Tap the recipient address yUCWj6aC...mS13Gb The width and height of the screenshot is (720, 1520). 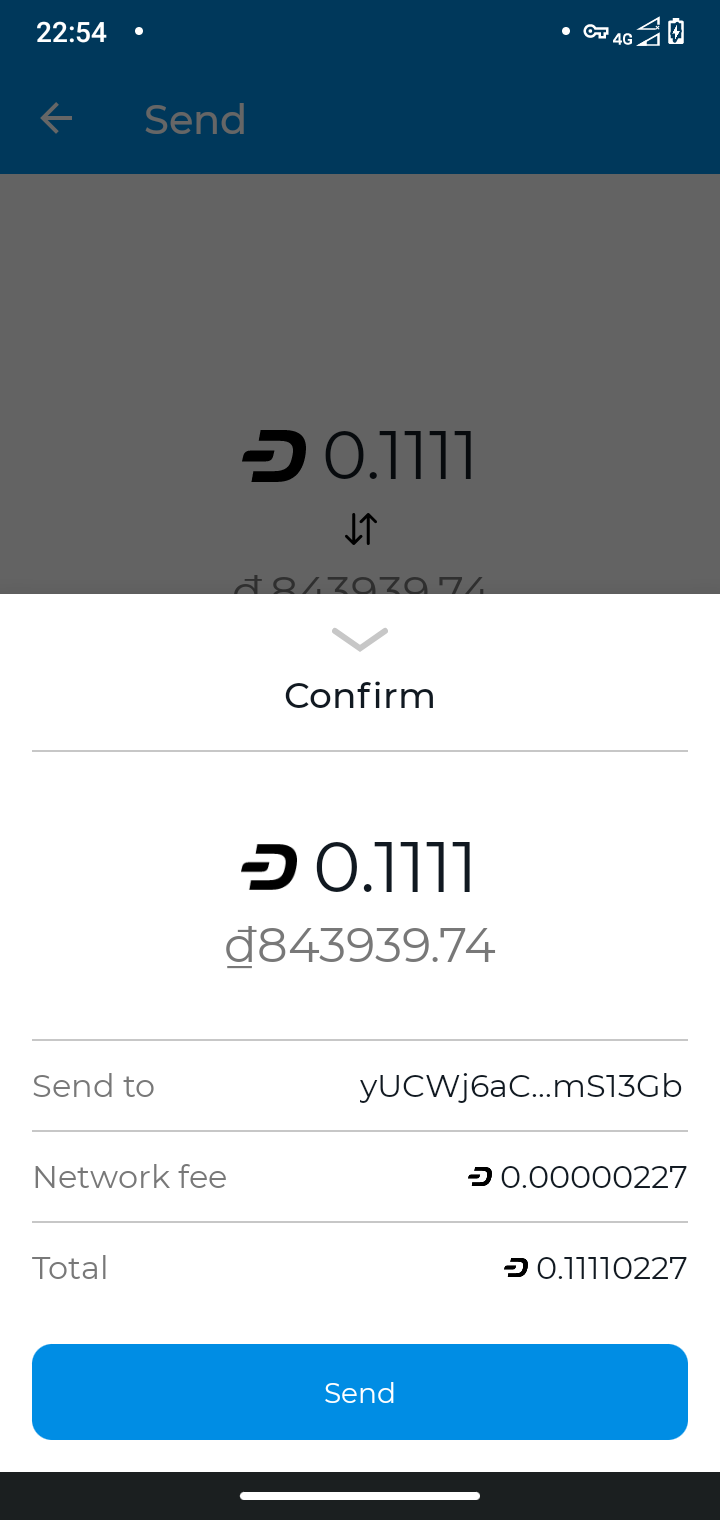(521, 1086)
